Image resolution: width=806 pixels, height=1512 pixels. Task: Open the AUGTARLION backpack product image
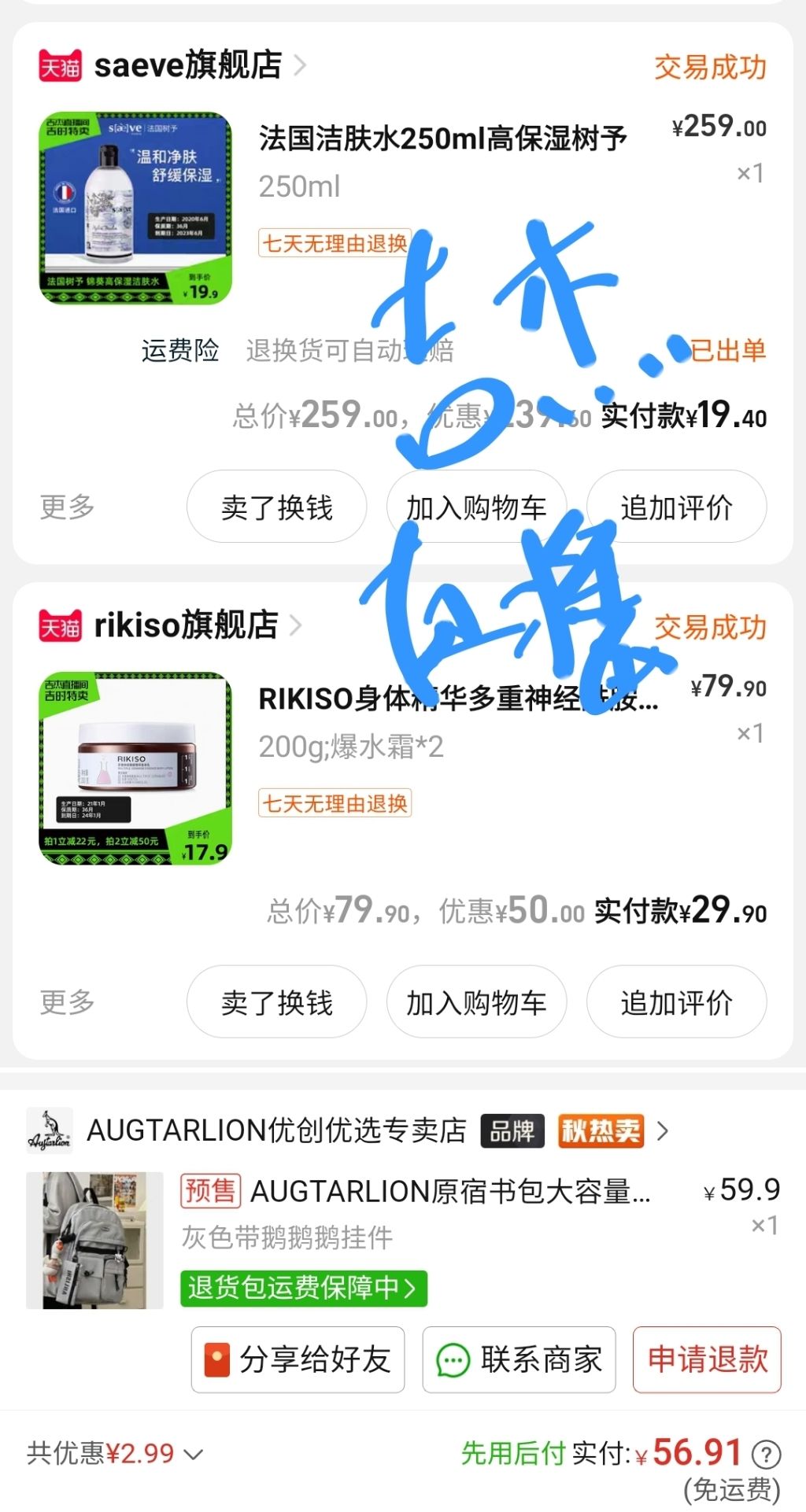[x=94, y=1241]
